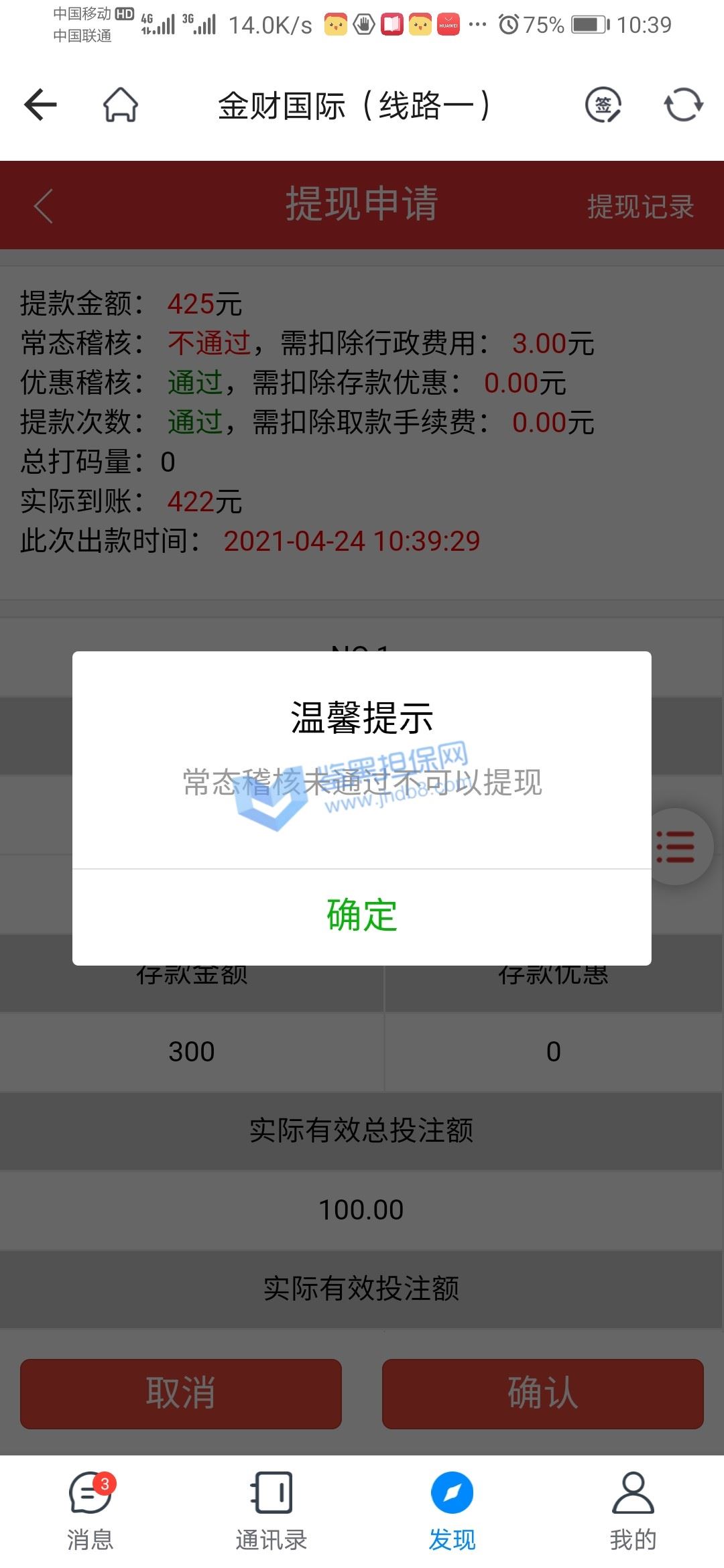Return from the 提现申请 page header

[x=44, y=206]
